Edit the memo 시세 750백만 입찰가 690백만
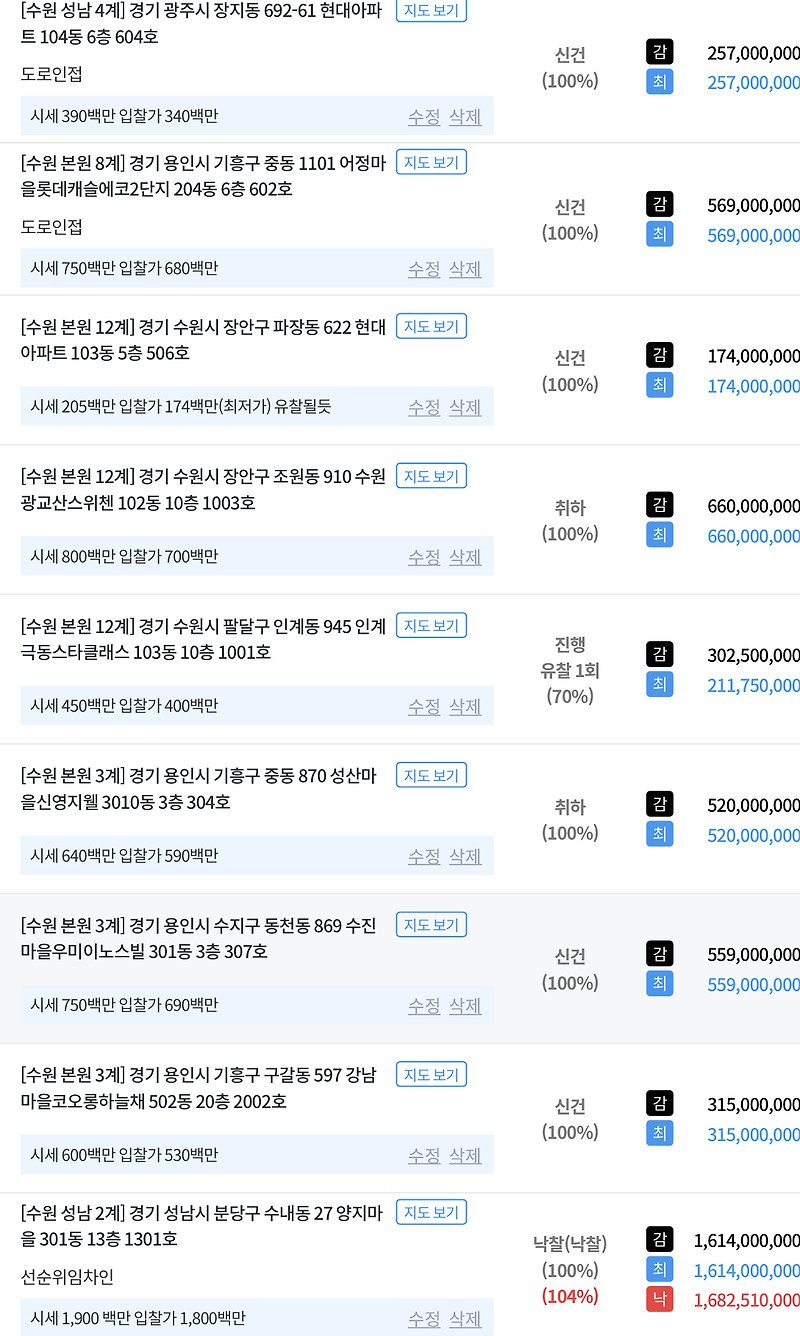 coord(424,1006)
